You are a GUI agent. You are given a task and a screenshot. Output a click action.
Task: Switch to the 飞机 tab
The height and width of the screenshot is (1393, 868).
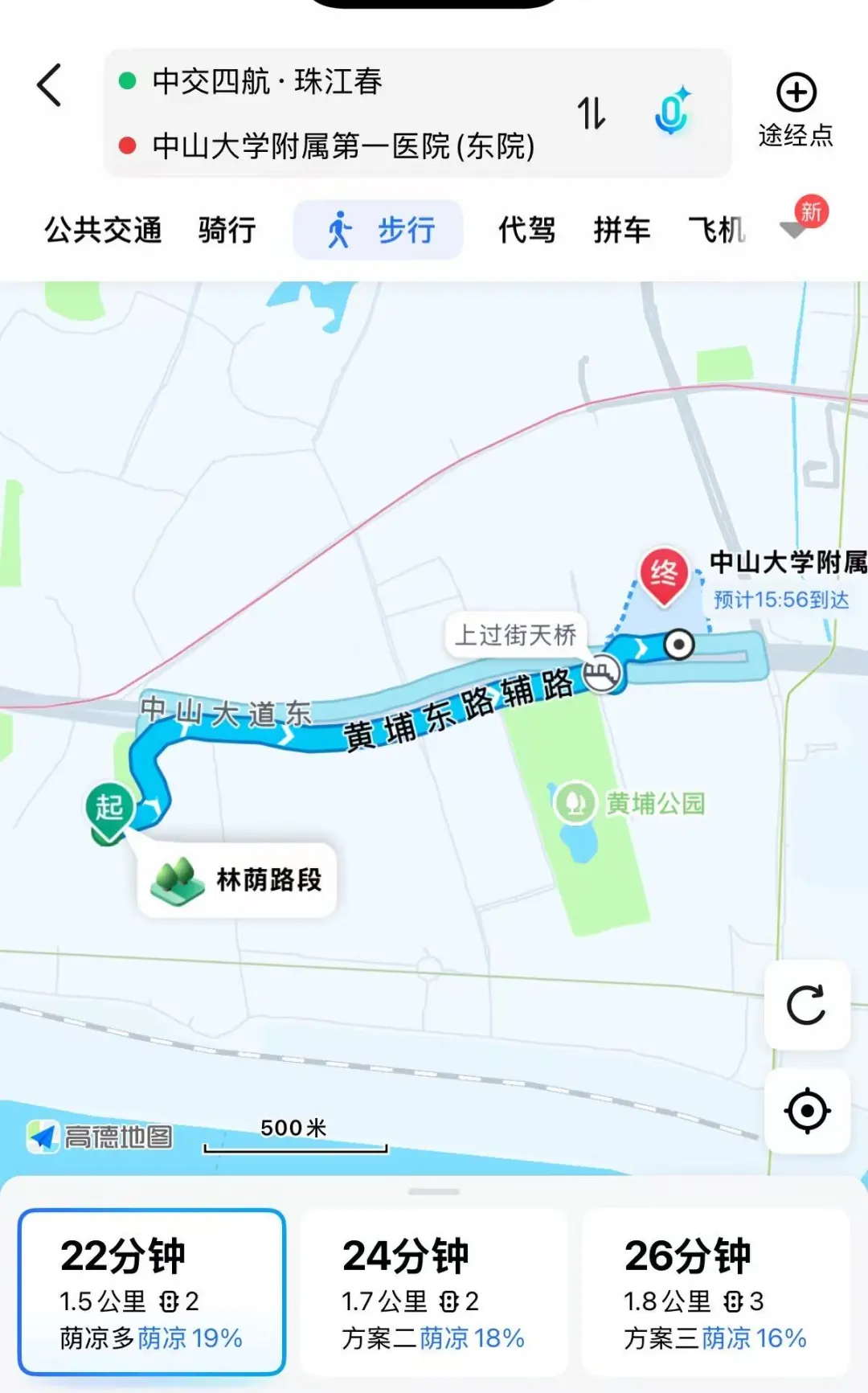tap(717, 230)
